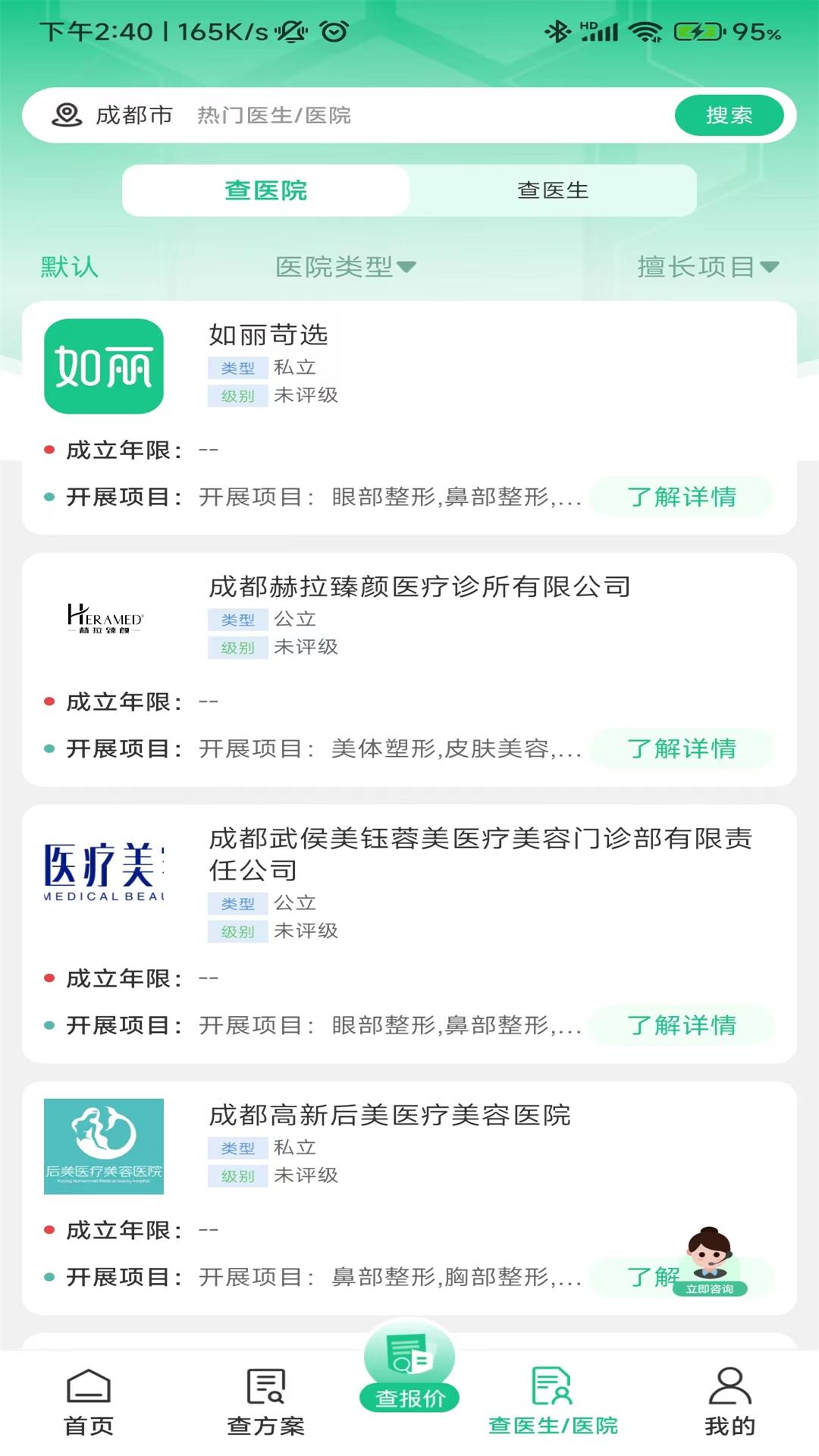The width and height of the screenshot is (819, 1456).
Task: Start chat with 立即咨询 assistant
Action: point(710,1262)
